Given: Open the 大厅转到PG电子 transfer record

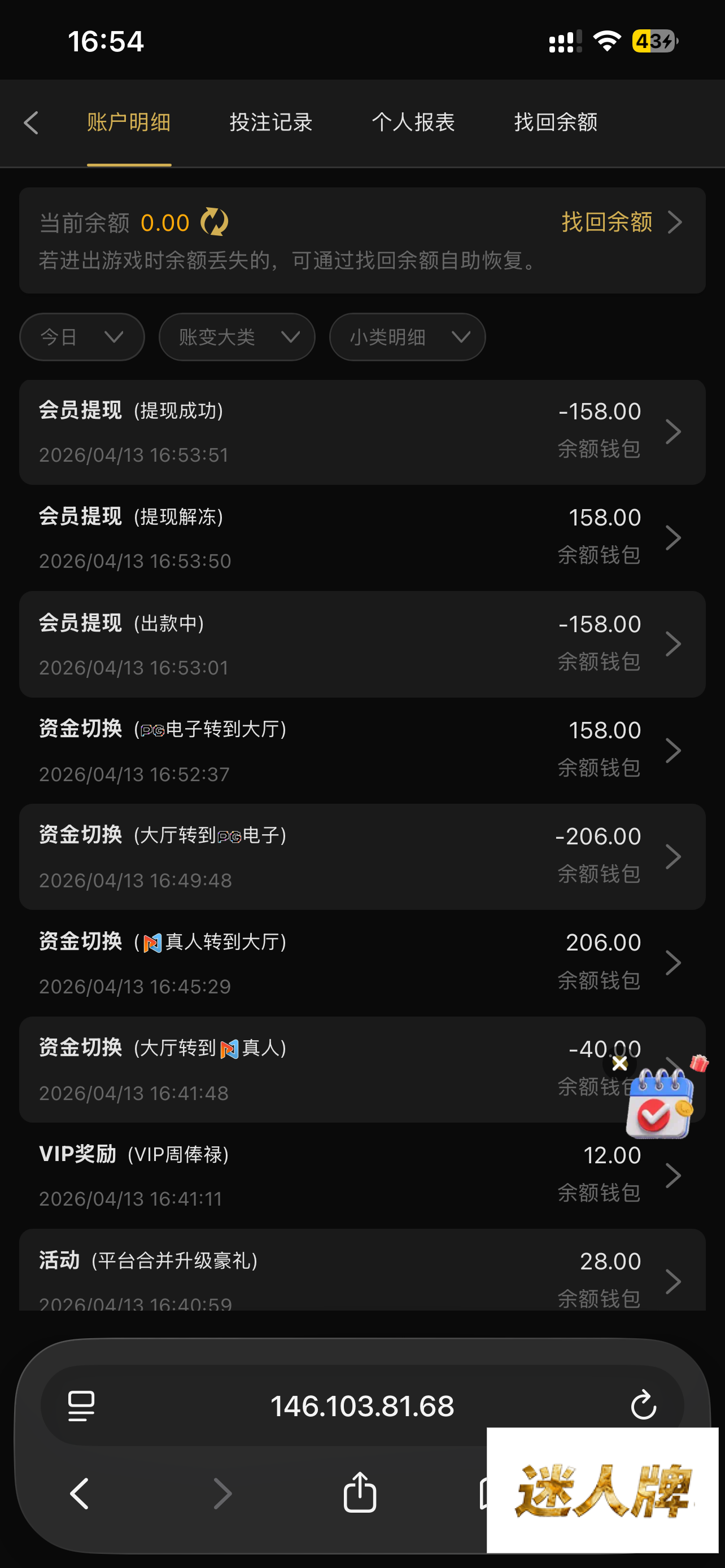Looking at the screenshot, I should click(x=362, y=857).
